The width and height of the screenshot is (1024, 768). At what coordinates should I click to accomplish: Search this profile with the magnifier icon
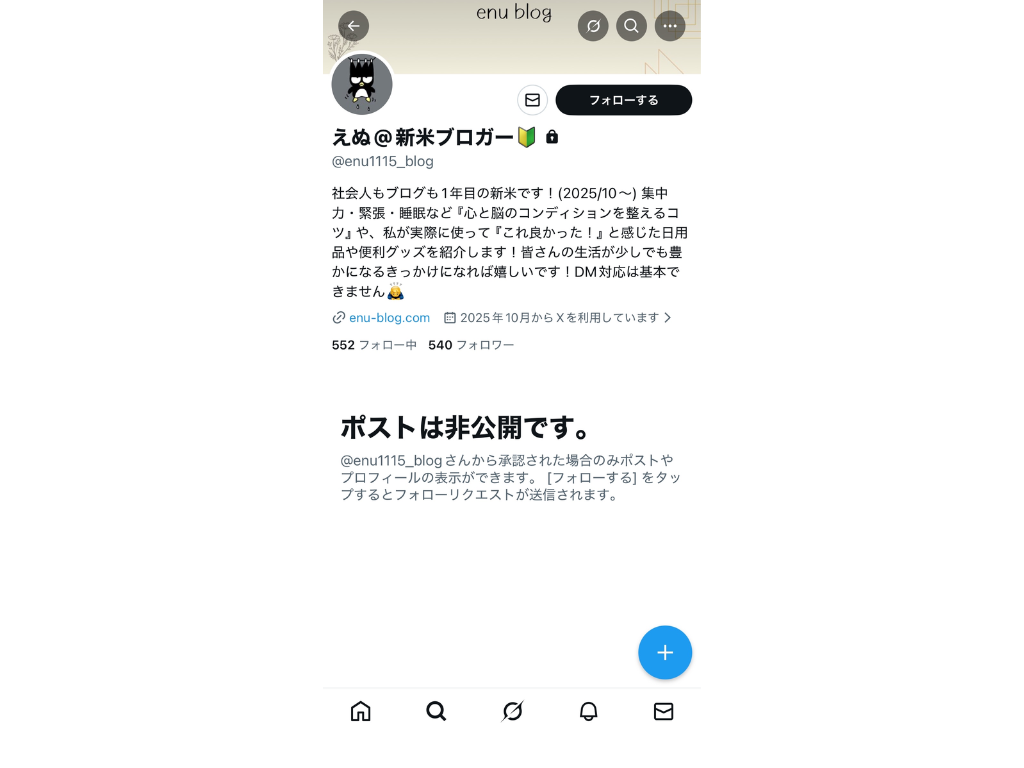pyautogui.click(x=631, y=26)
